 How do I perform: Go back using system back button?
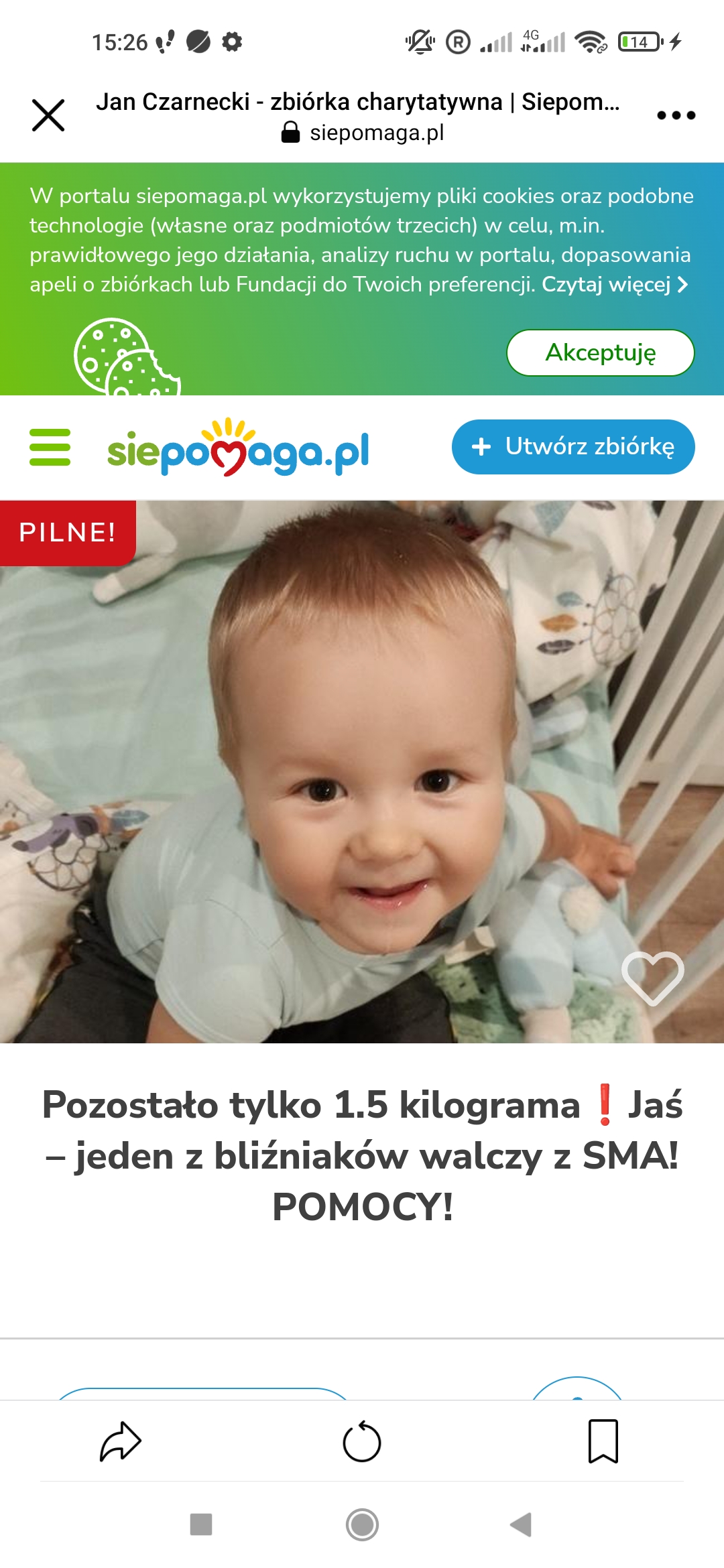click(521, 1524)
